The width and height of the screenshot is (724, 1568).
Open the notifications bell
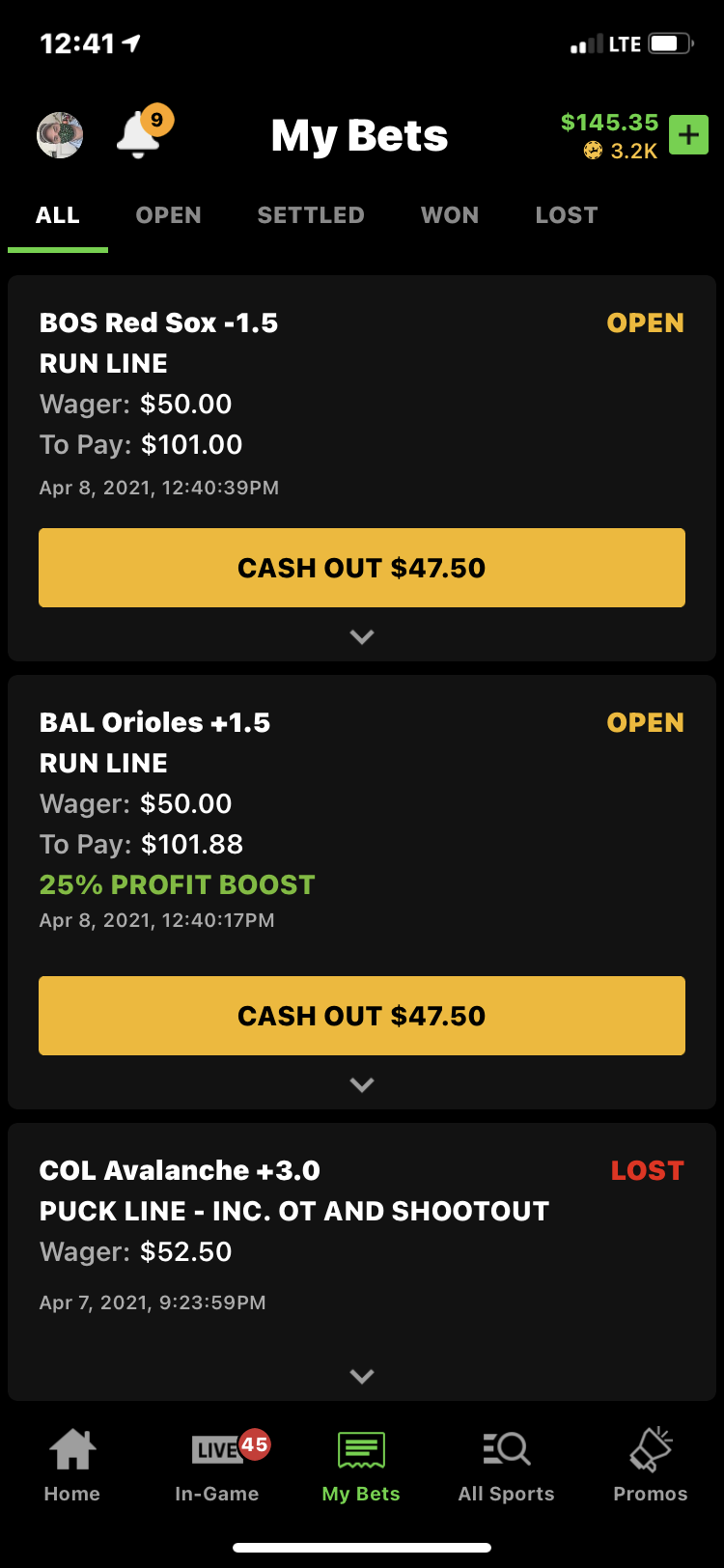(x=139, y=136)
